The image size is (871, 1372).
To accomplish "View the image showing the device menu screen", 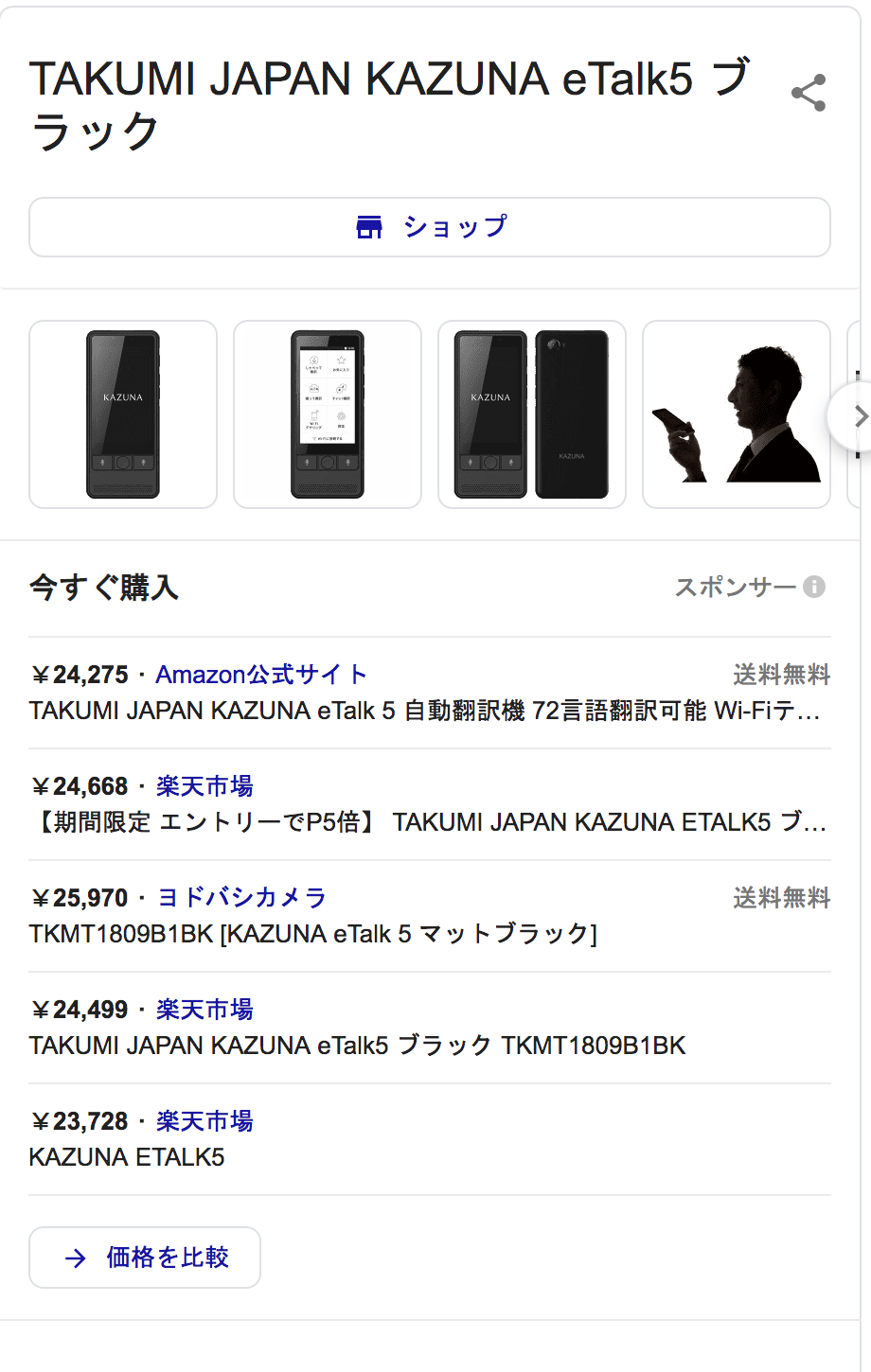I will pos(328,414).
